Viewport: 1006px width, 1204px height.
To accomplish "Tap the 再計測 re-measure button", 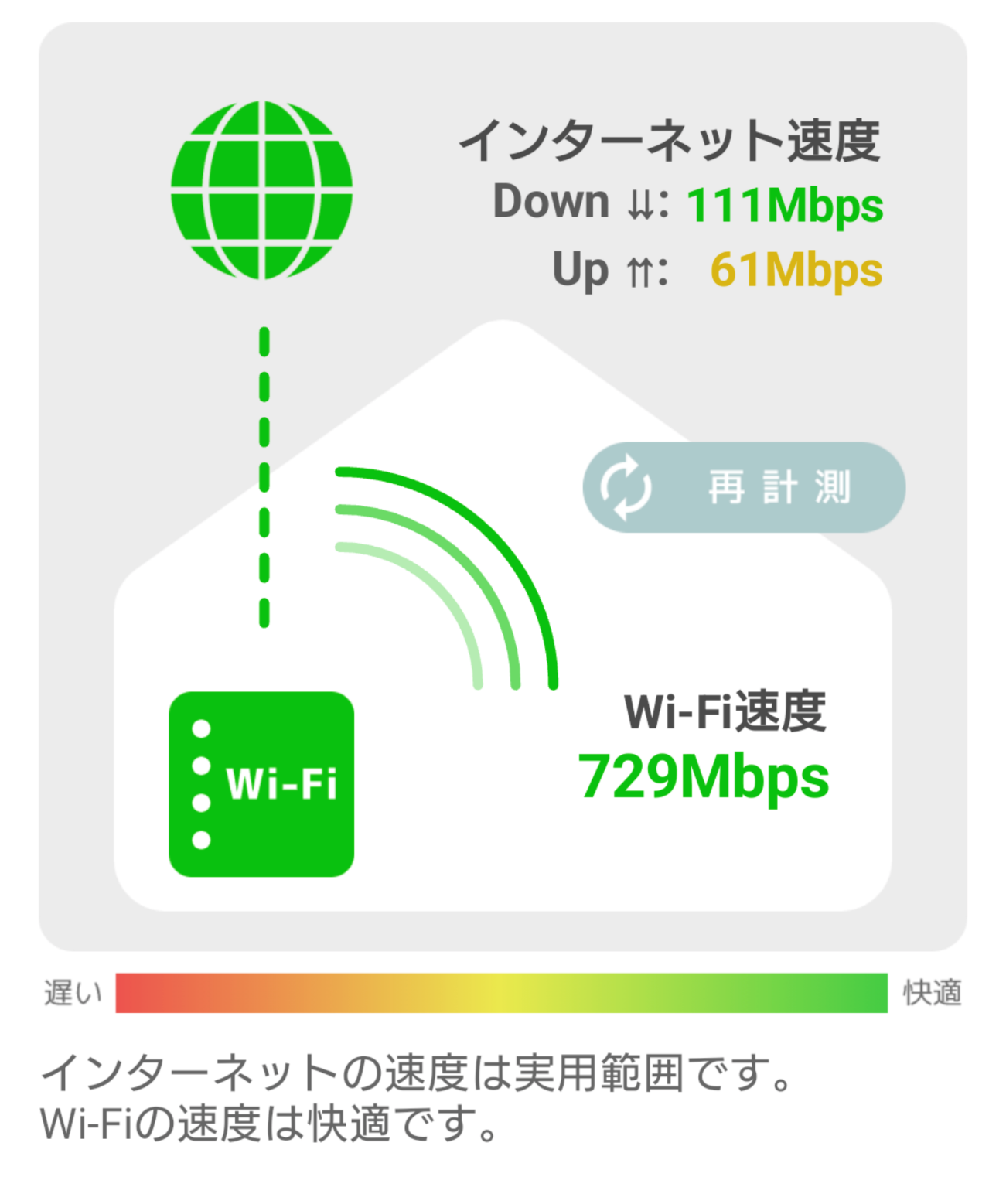I will click(x=744, y=487).
